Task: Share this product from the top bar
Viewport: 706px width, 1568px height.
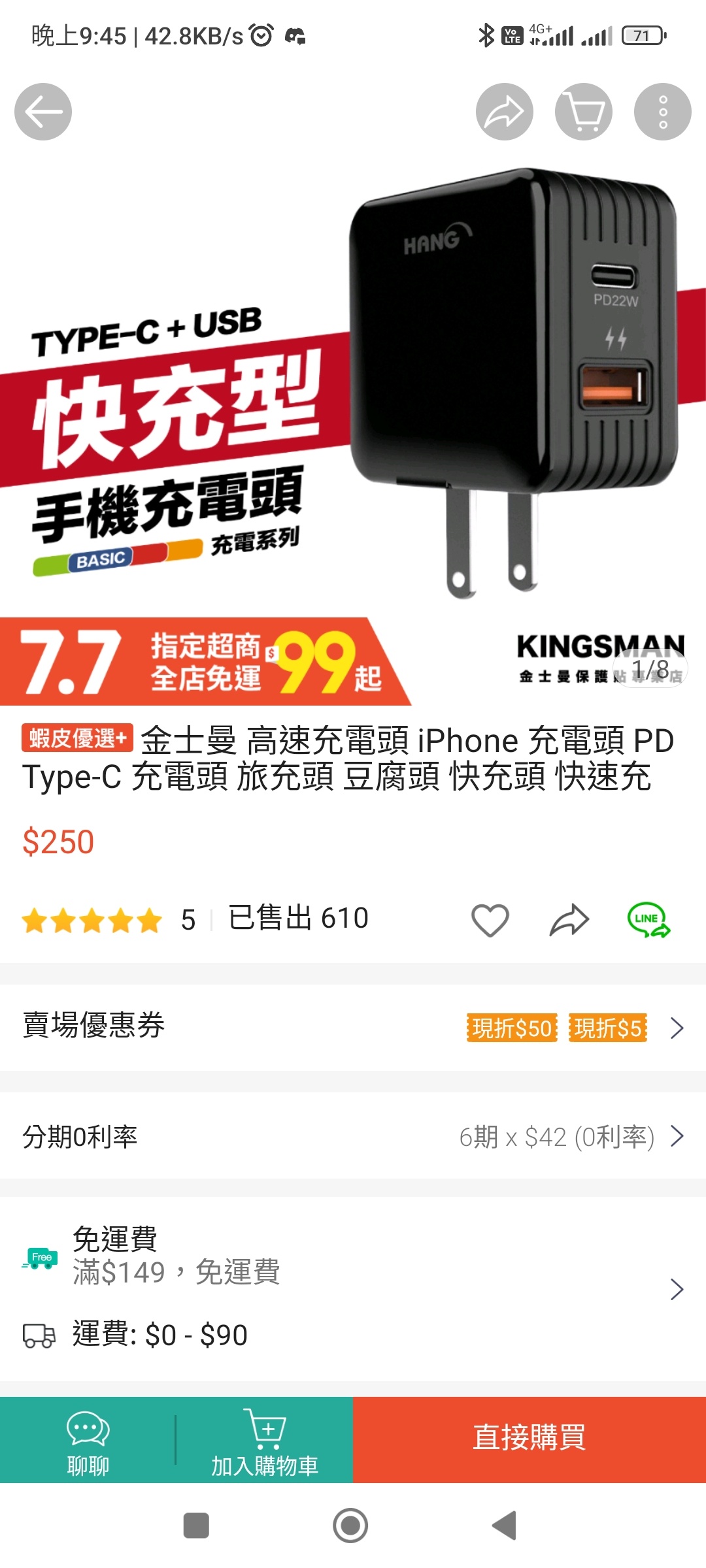Action: tap(505, 112)
